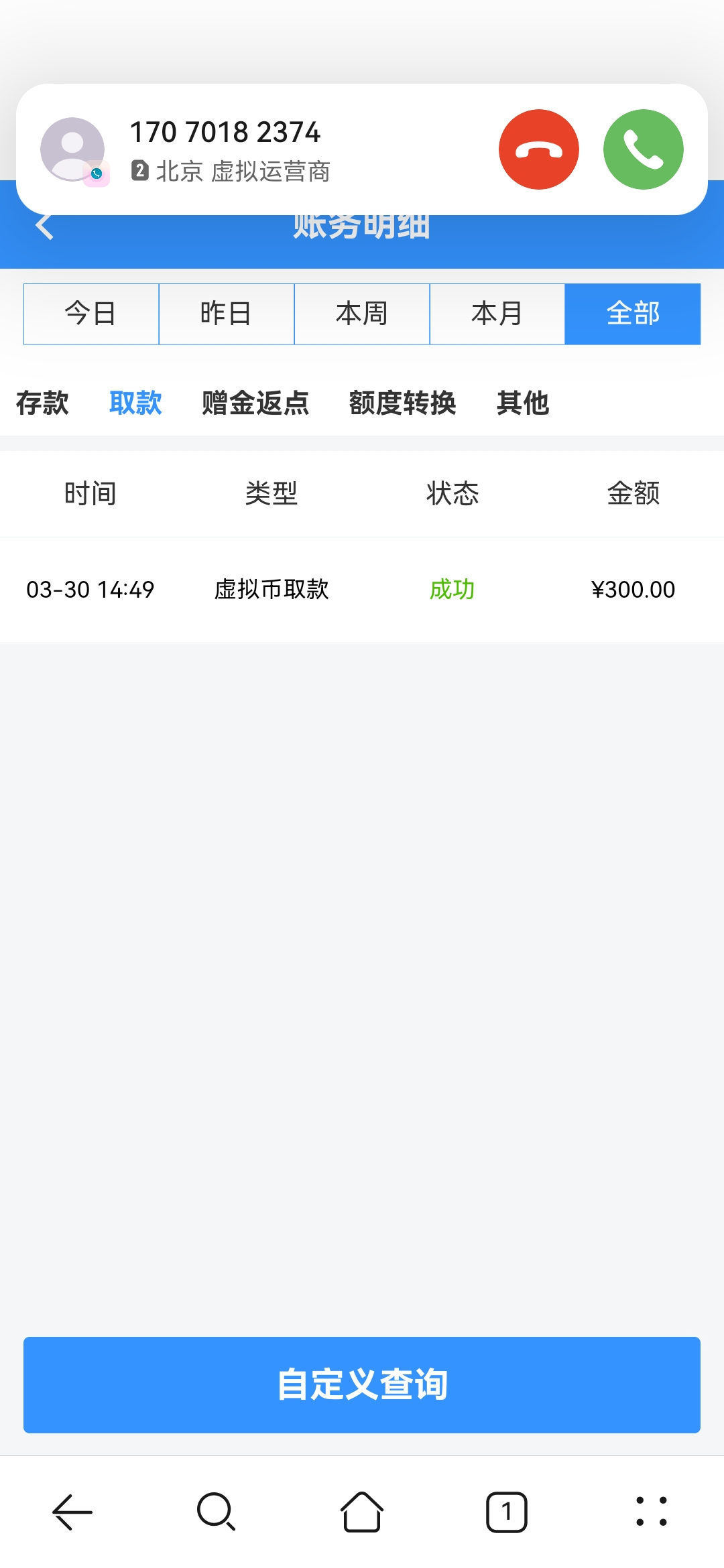Open the browser search icon
The width and height of the screenshot is (724, 1568).
[216, 1512]
